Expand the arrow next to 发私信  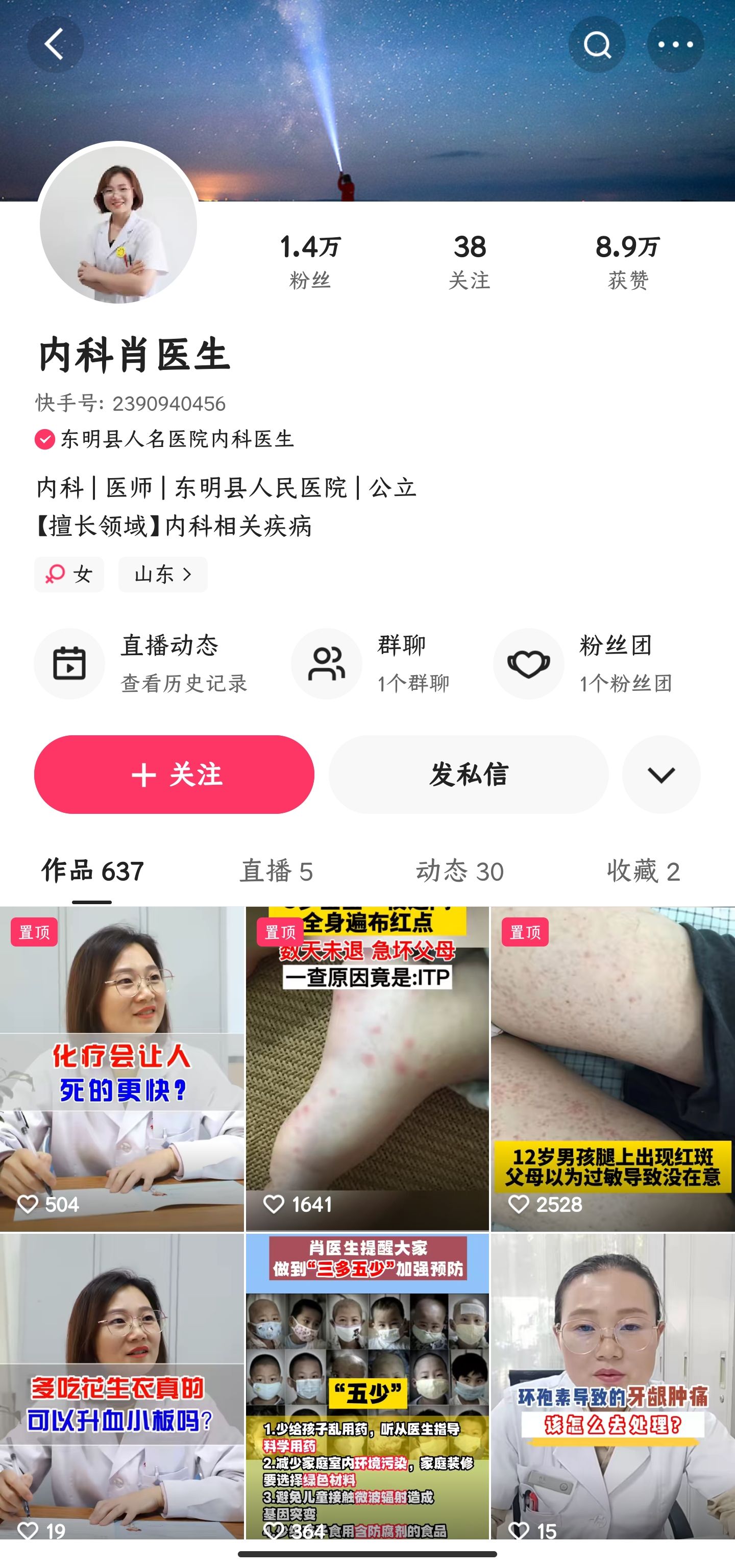tap(660, 774)
